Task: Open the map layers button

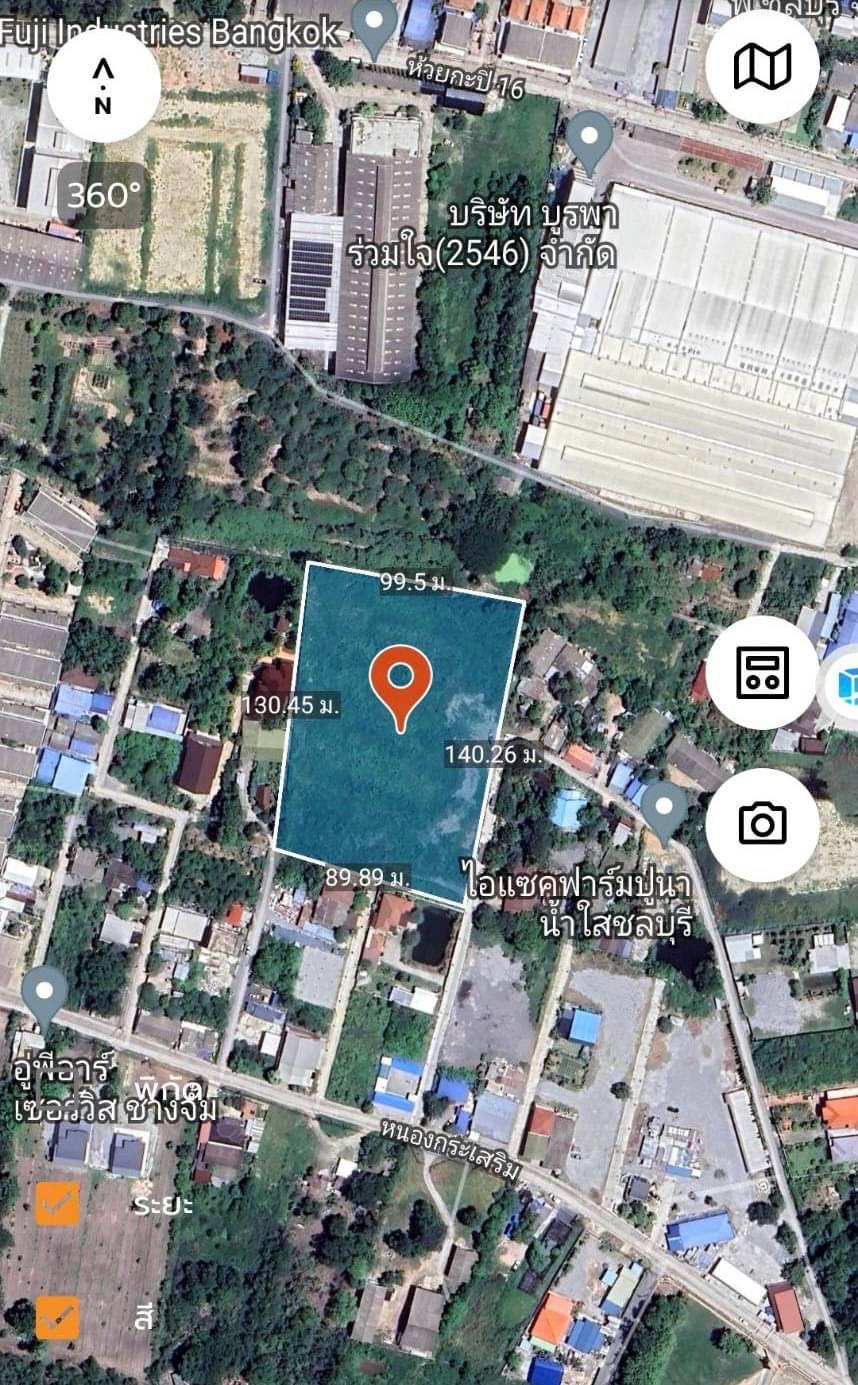Action: pyautogui.click(x=762, y=67)
